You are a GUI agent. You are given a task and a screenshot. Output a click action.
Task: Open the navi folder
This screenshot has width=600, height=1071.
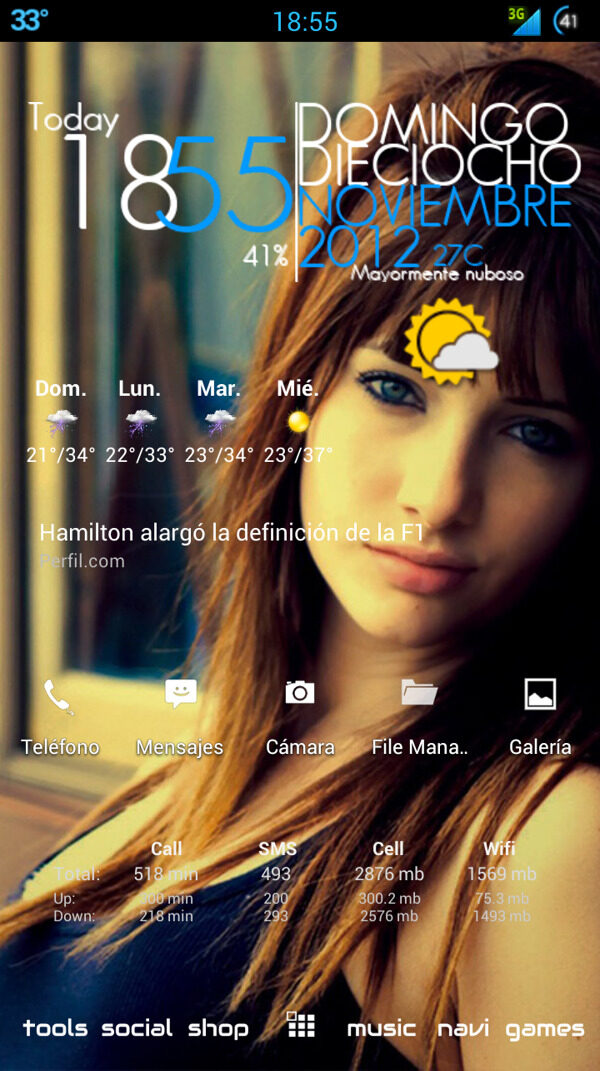[x=463, y=1028]
